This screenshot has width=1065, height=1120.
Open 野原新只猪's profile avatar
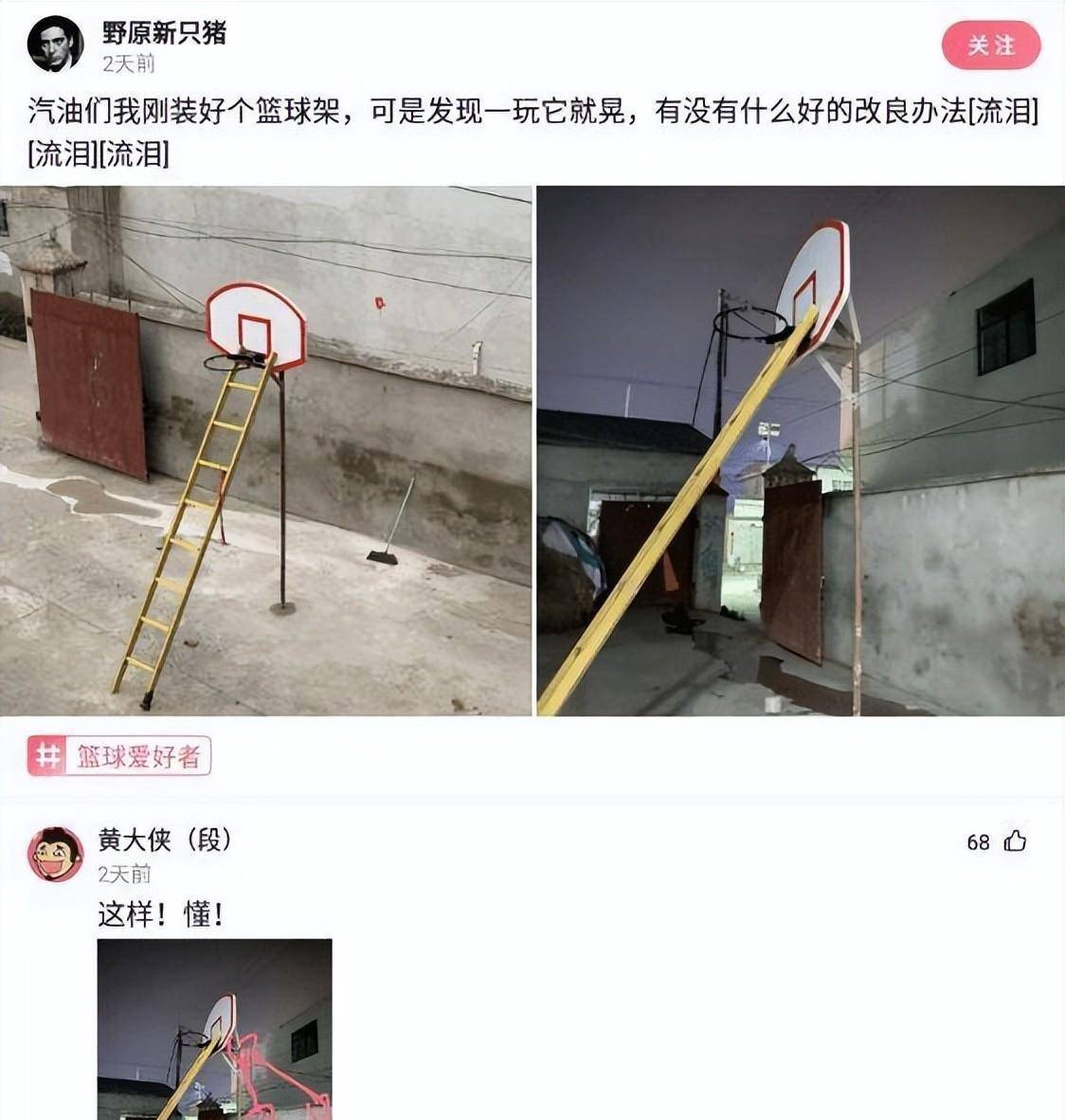[55, 45]
